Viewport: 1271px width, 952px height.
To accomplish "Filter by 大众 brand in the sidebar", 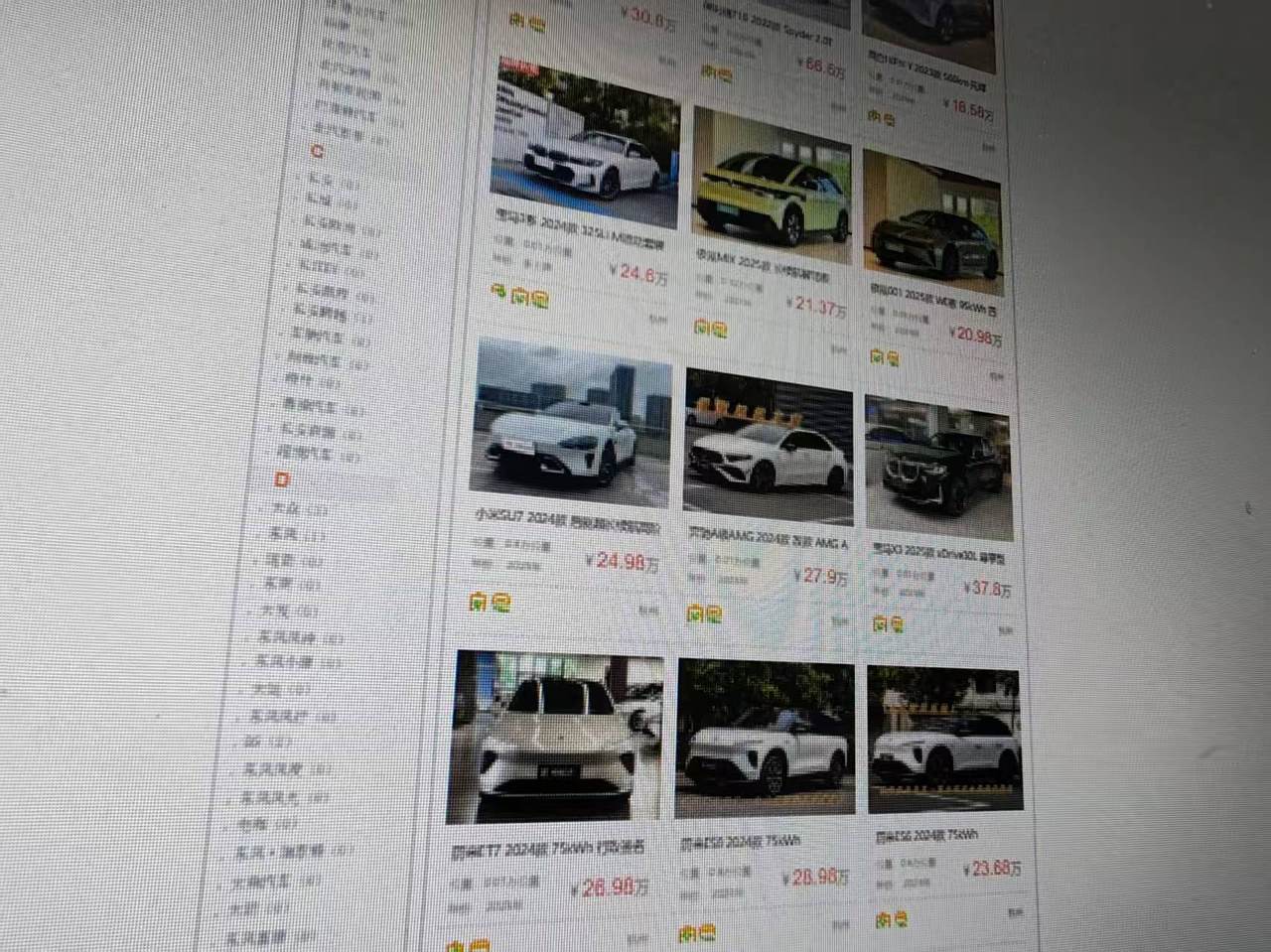I will coord(286,509).
